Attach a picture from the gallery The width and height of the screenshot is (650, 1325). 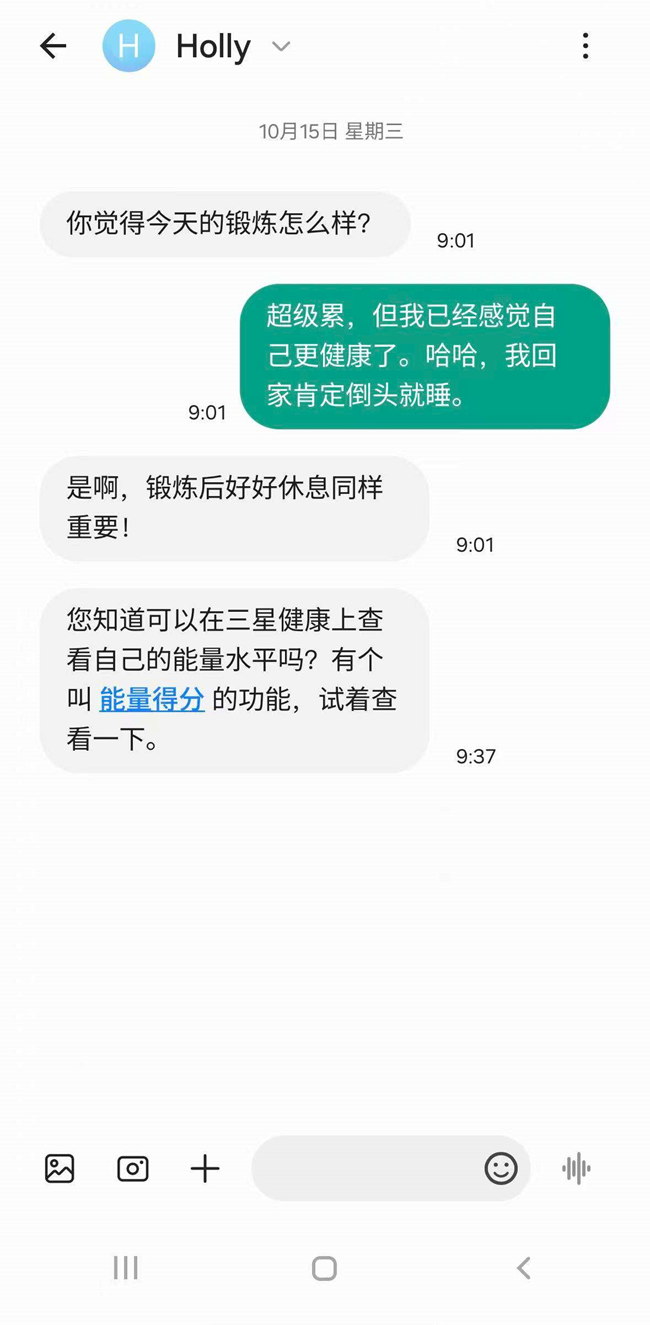(60, 1168)
